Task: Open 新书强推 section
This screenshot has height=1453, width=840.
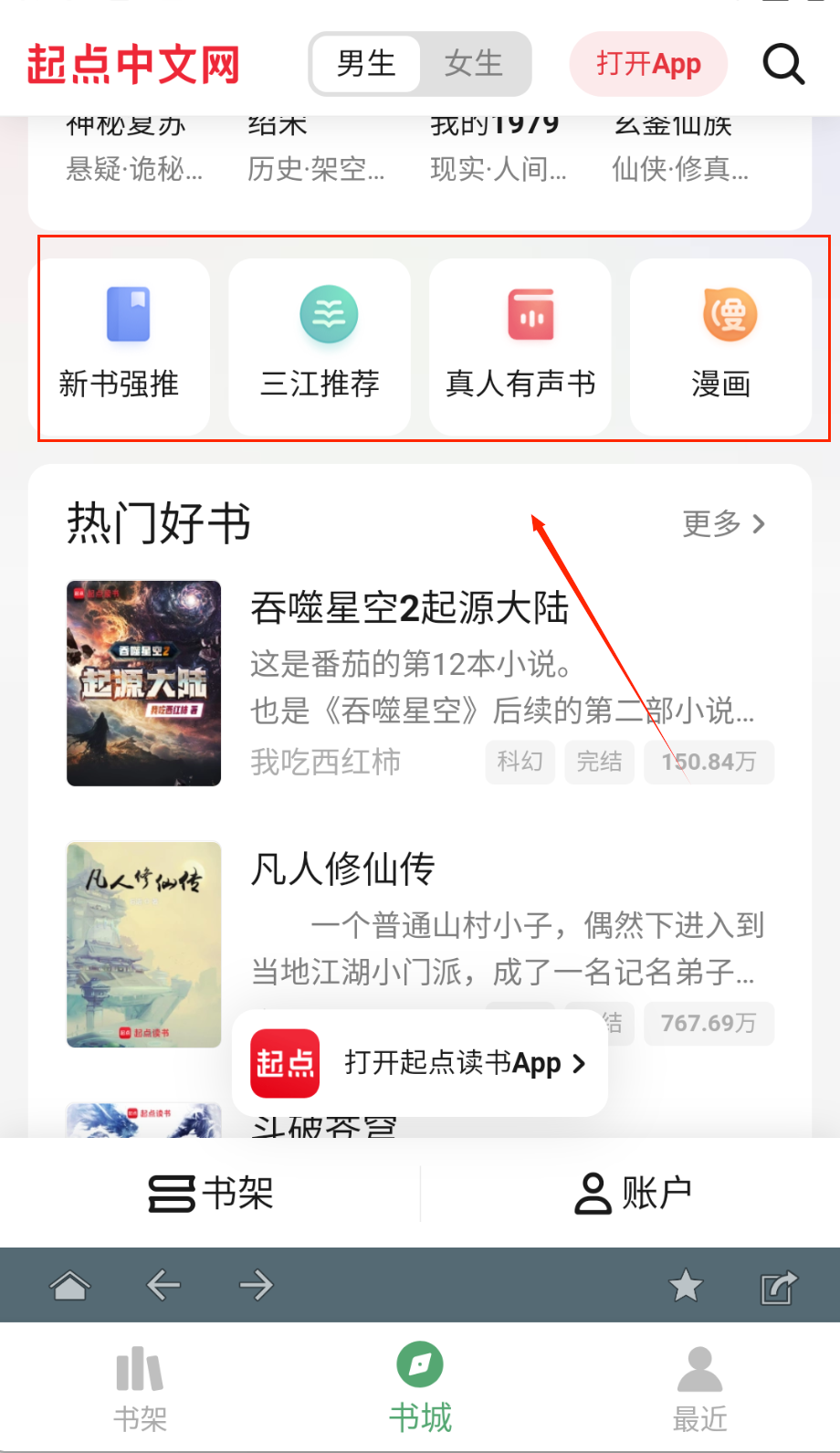Action: [x=120, y=347]
